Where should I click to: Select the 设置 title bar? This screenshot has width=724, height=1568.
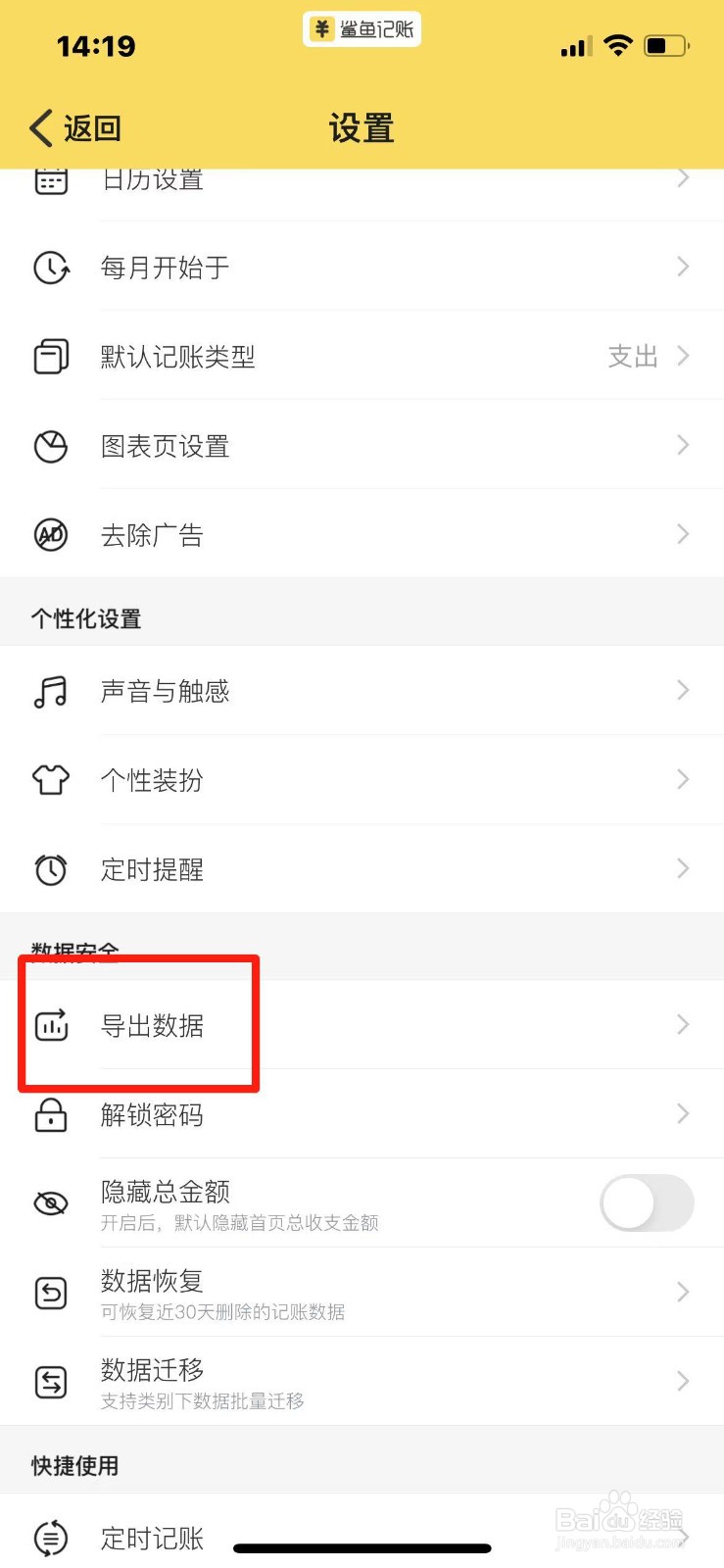[x=362, y=128]
